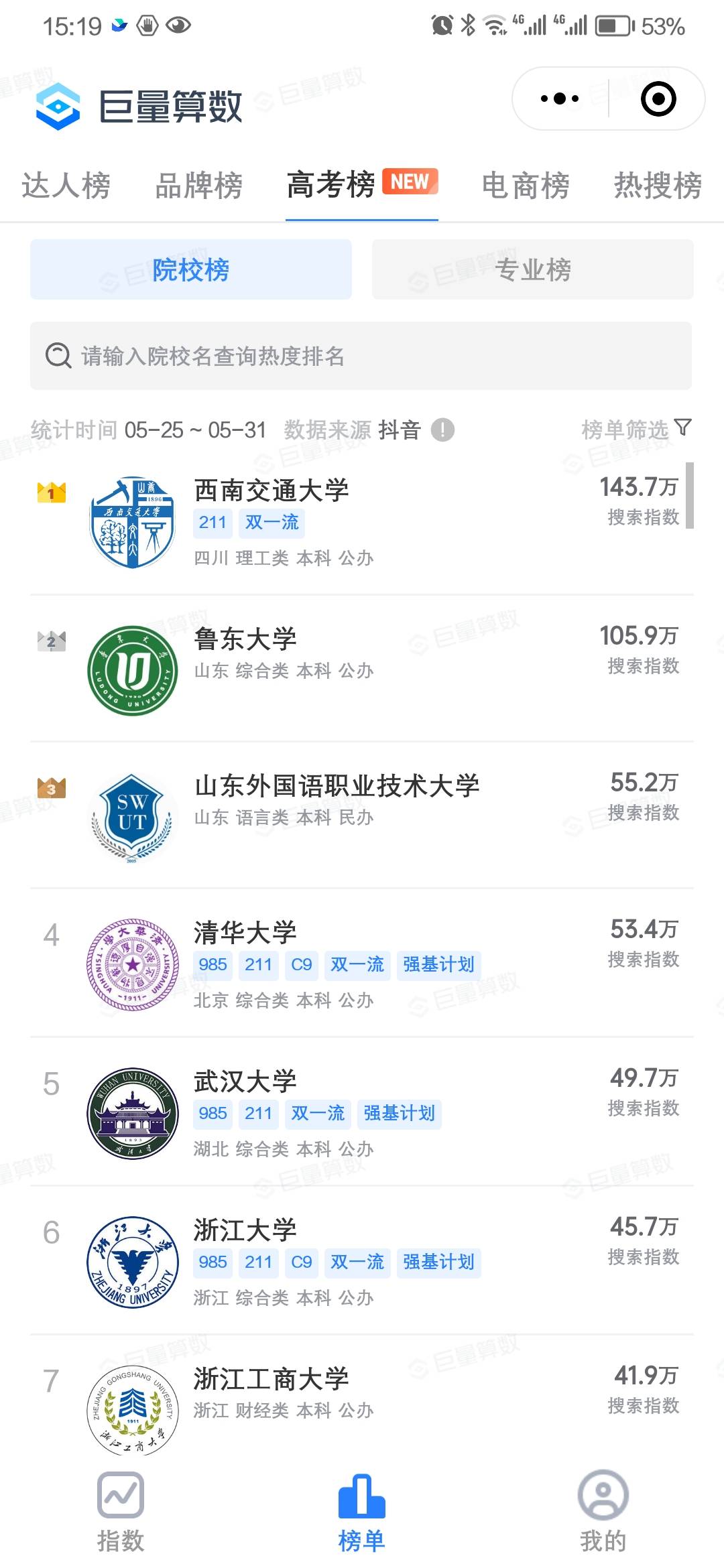Go to the 我的 bottom tab

603,1512
